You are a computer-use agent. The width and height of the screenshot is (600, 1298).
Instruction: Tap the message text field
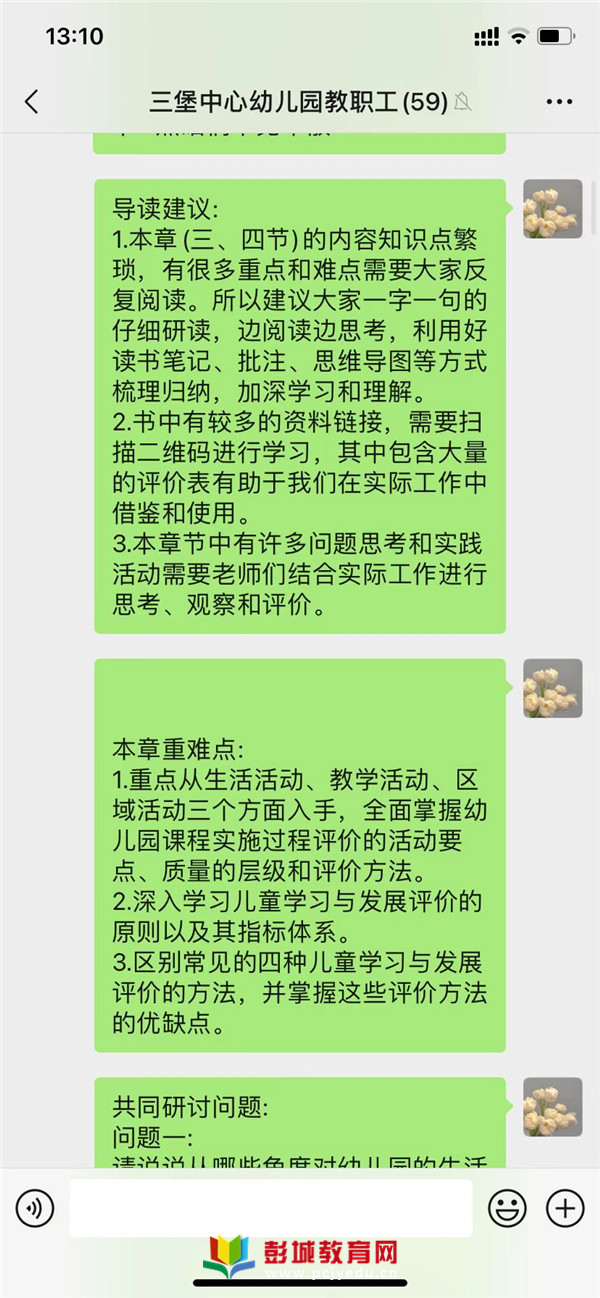click(270, 1208)
